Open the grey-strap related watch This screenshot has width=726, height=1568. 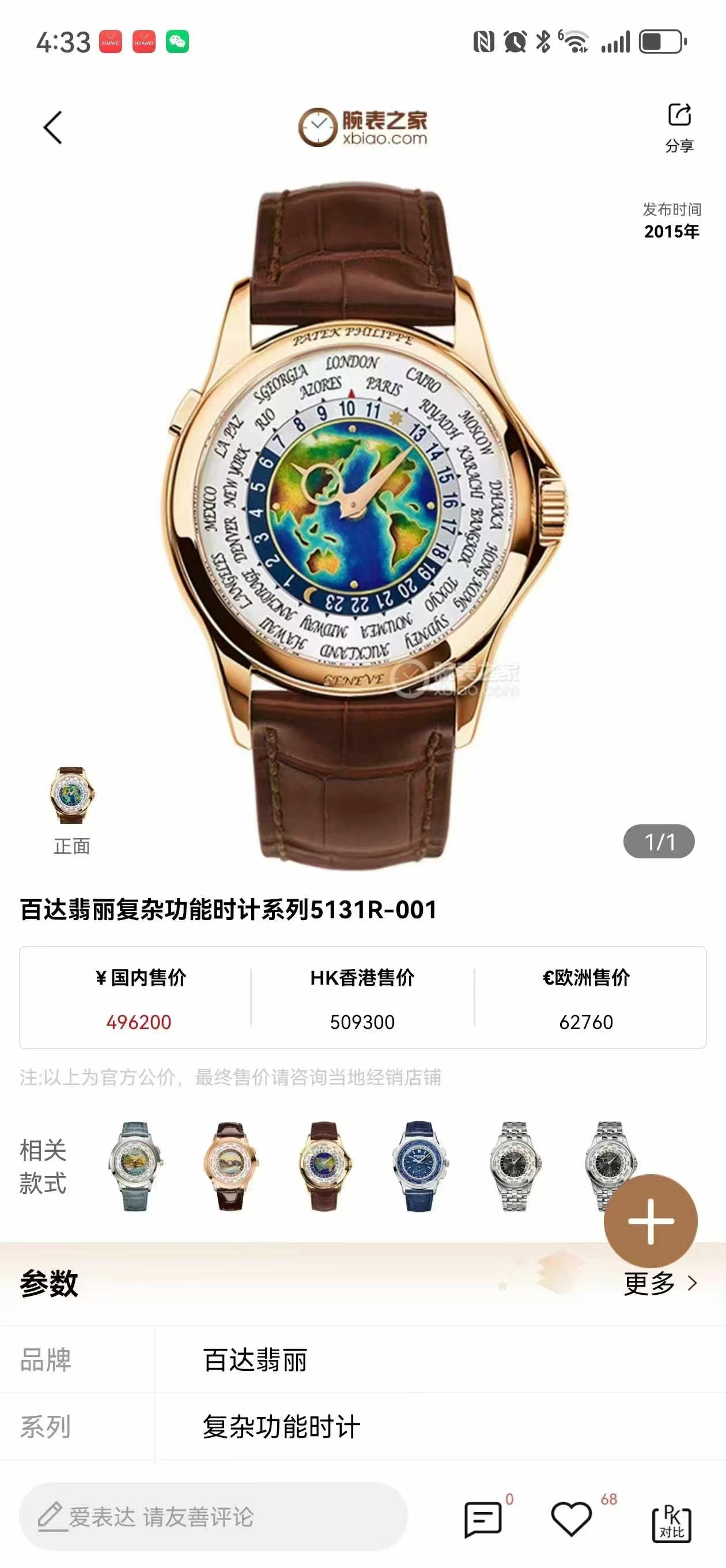click(x=135, y=1166)
